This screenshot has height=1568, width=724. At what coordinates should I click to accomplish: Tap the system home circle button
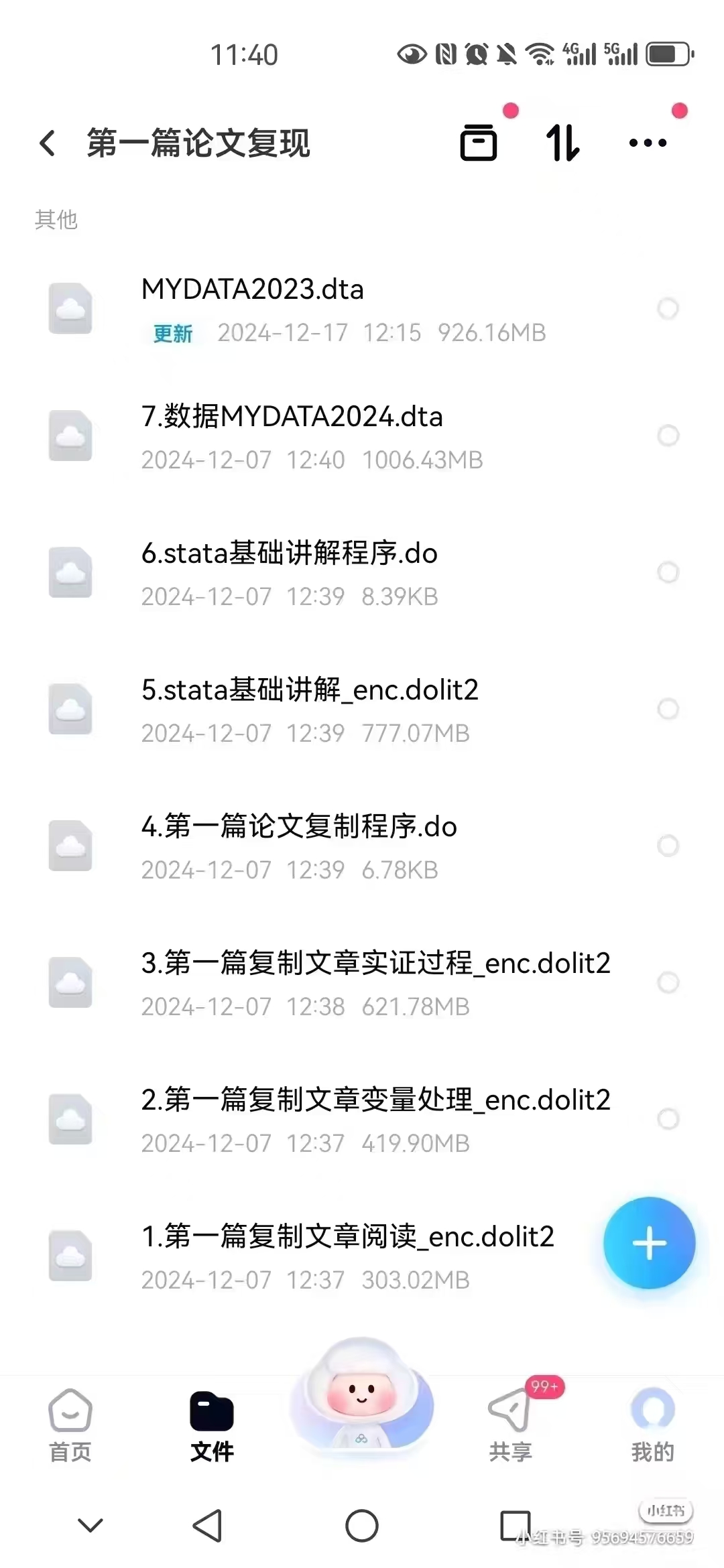pos(362,1526)
